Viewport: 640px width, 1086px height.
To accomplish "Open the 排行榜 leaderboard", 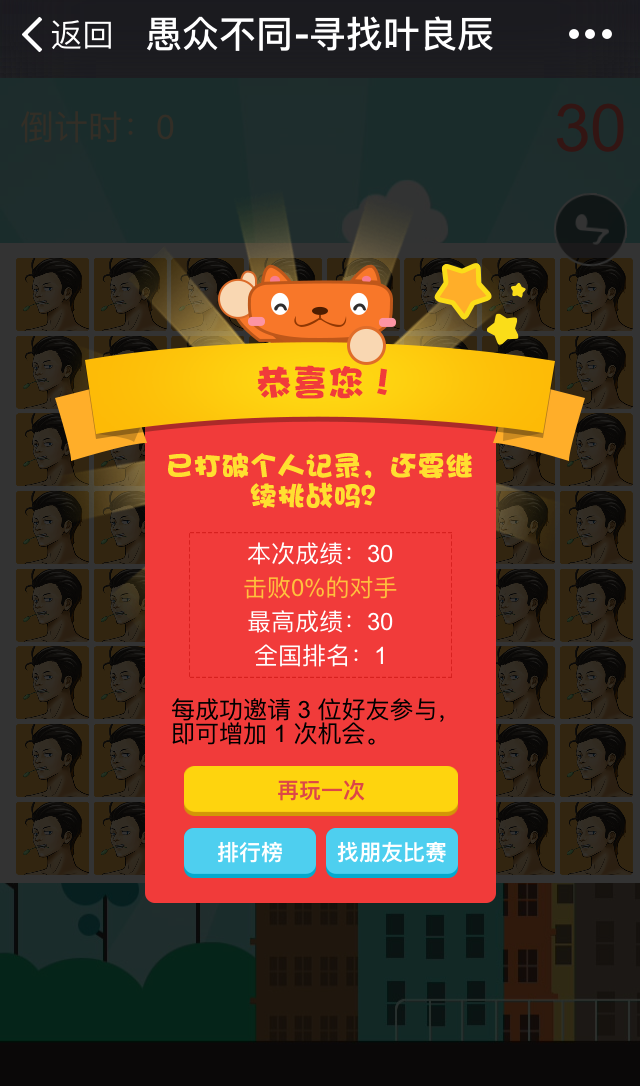I will pyautogui.click(x=249, y=852).
